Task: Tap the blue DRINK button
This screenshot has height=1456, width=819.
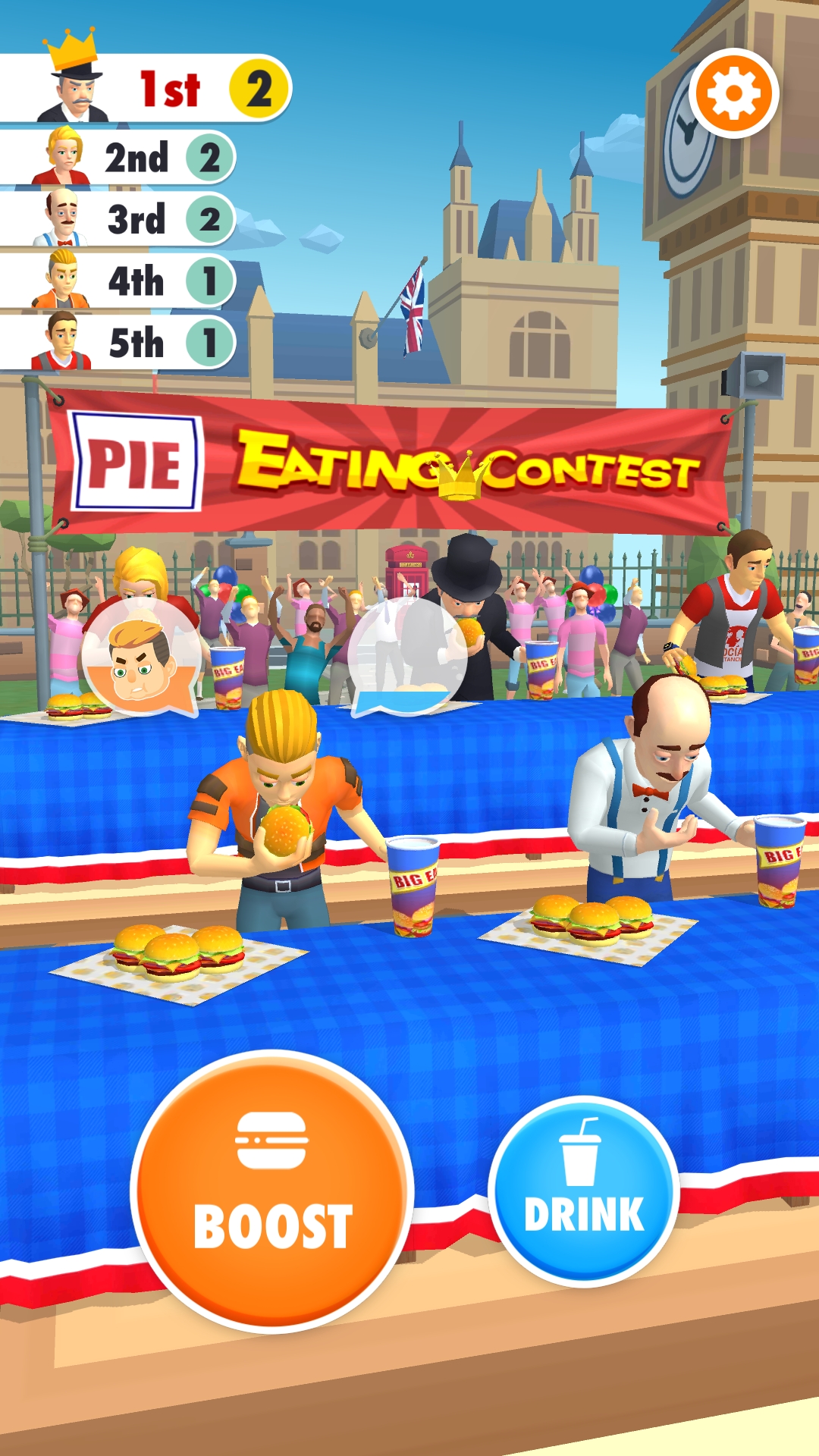Action: coord(582,1192)
